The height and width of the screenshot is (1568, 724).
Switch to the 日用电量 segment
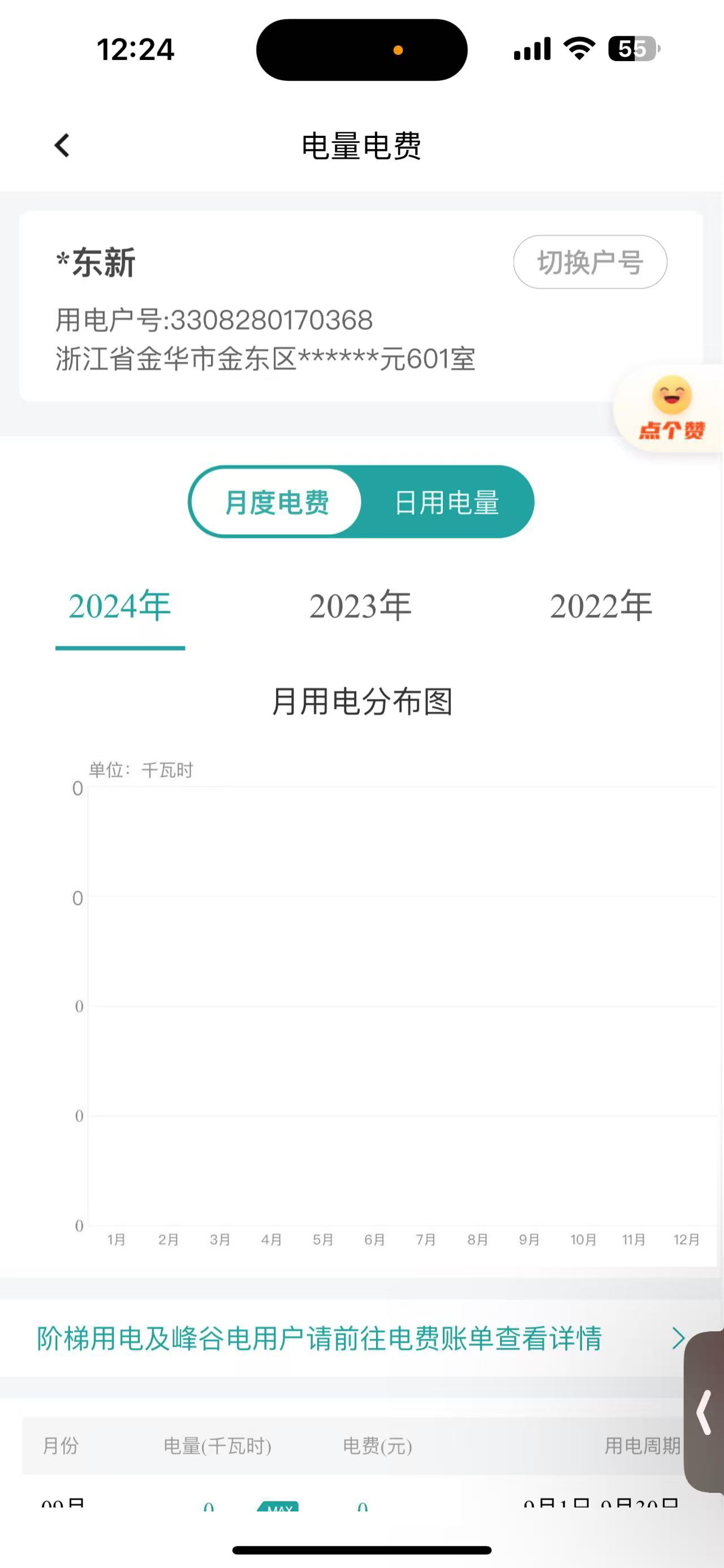tap(447, 502)
